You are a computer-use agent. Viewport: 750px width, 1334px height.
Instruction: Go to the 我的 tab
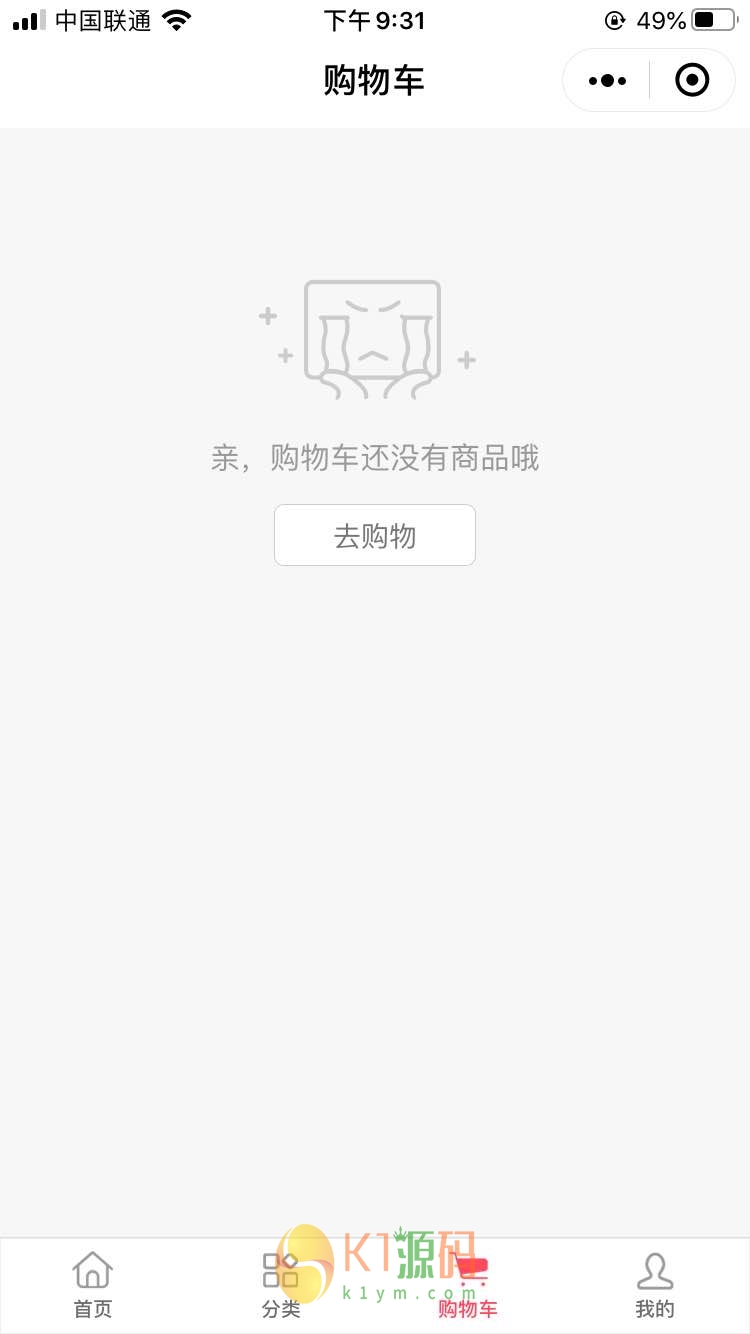(655, 1285)
